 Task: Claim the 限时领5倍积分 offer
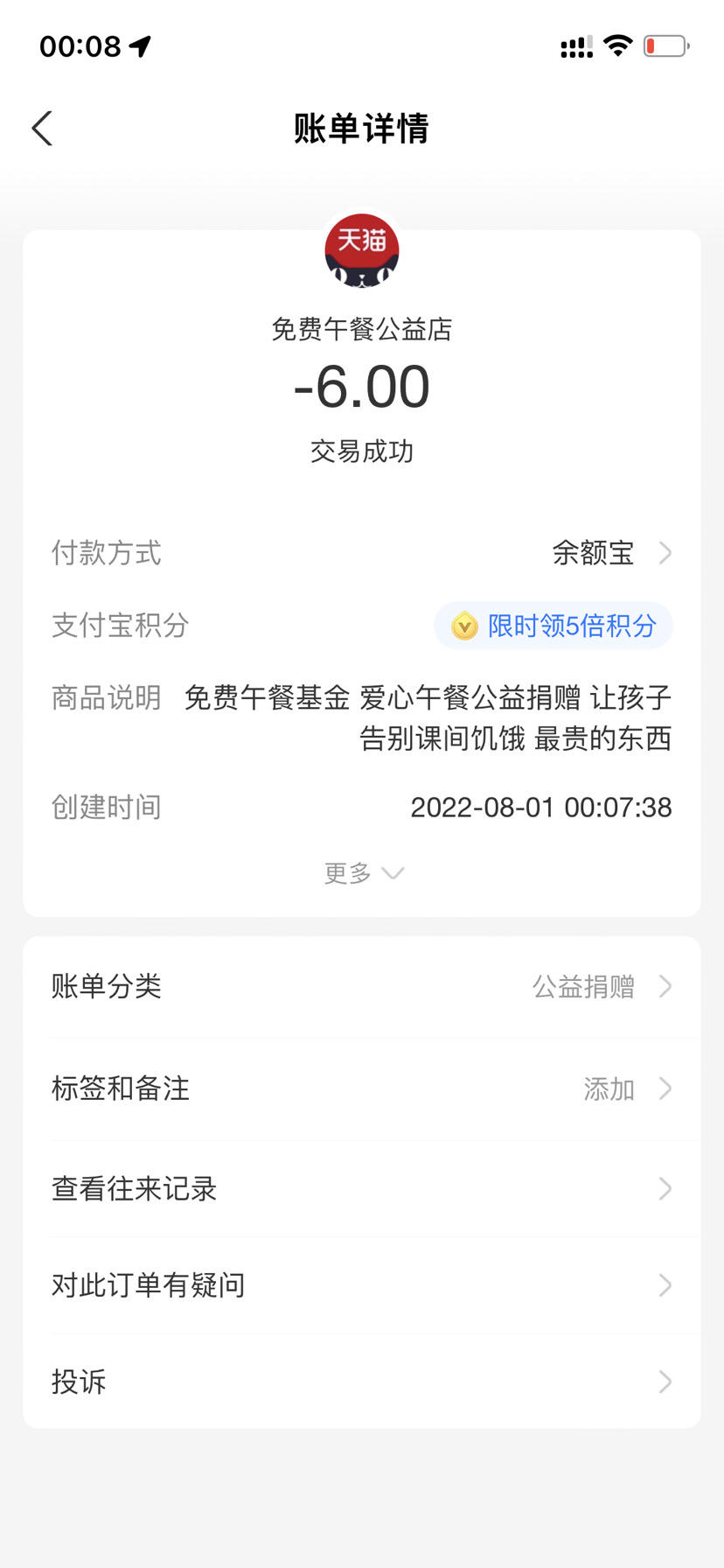553,626
